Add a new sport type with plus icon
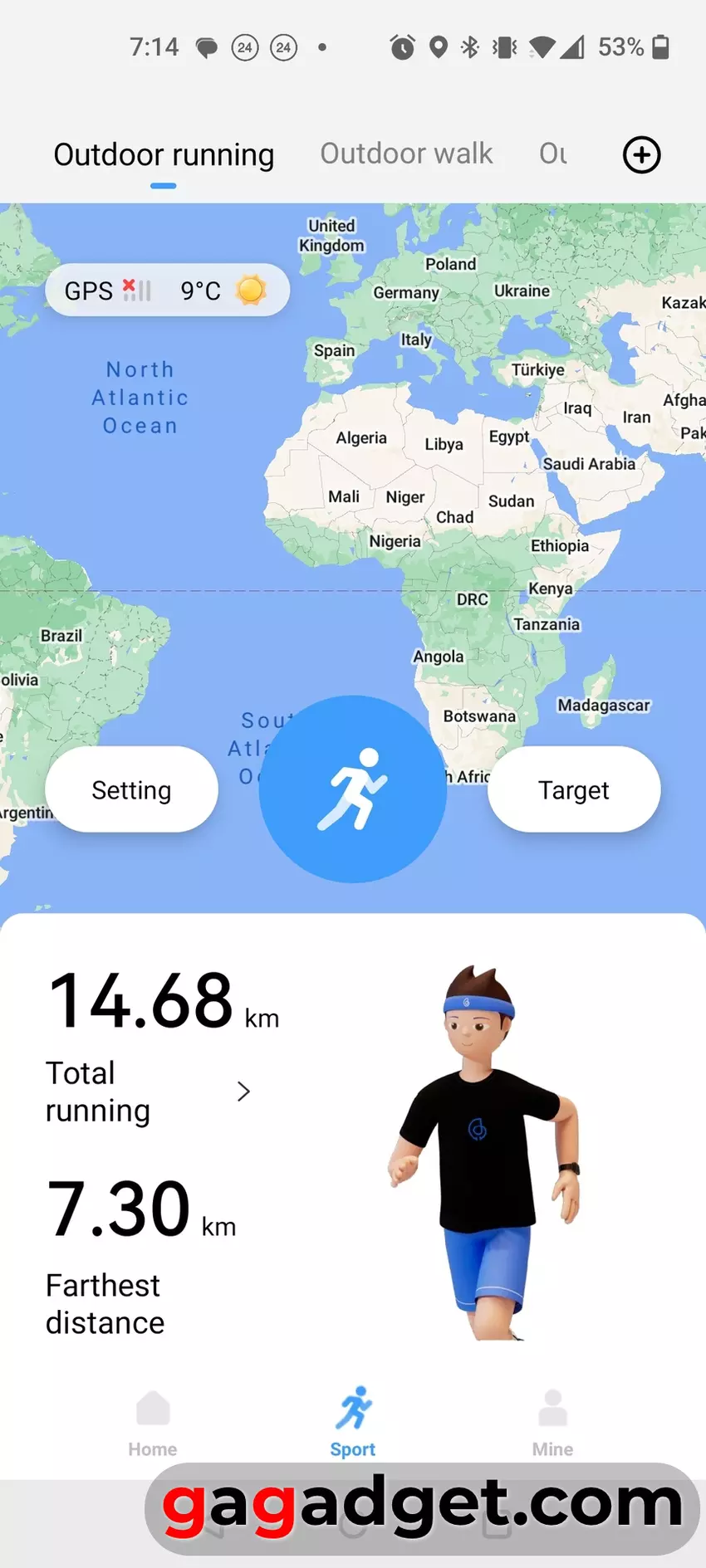The width and height of the screenshot is (706, 1568). pos(641,155)
